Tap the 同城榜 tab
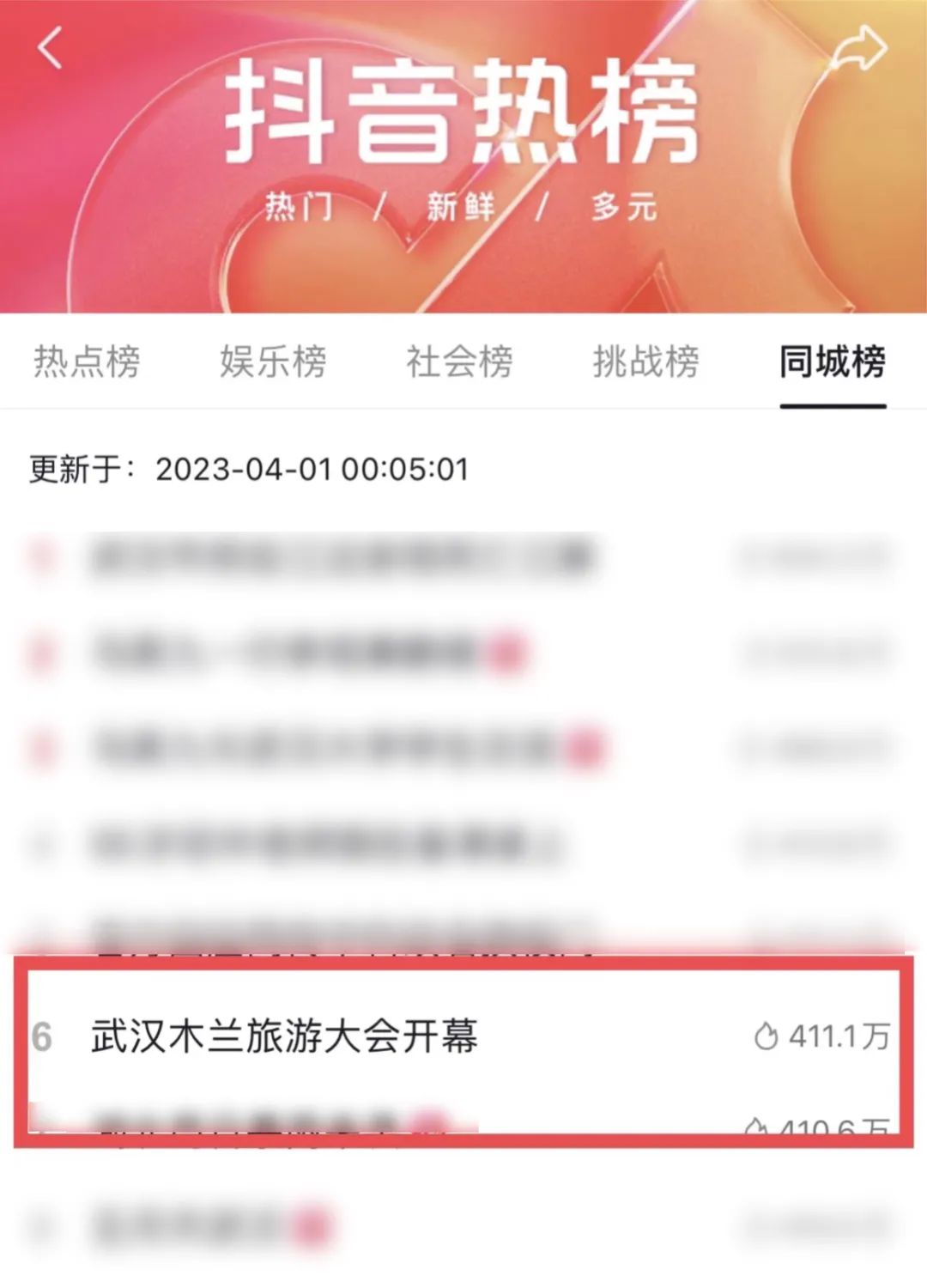The height and width of the screenshot is (1288, 927). (832, 361)
